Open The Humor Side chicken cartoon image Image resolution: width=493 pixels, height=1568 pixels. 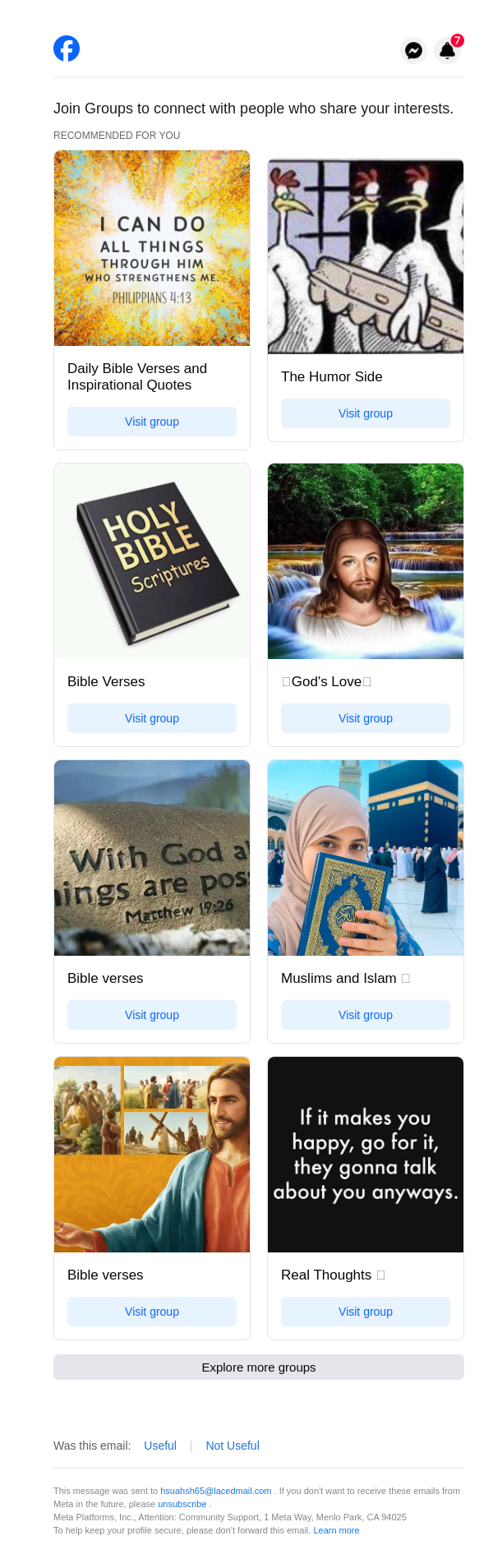pos(366,256)
